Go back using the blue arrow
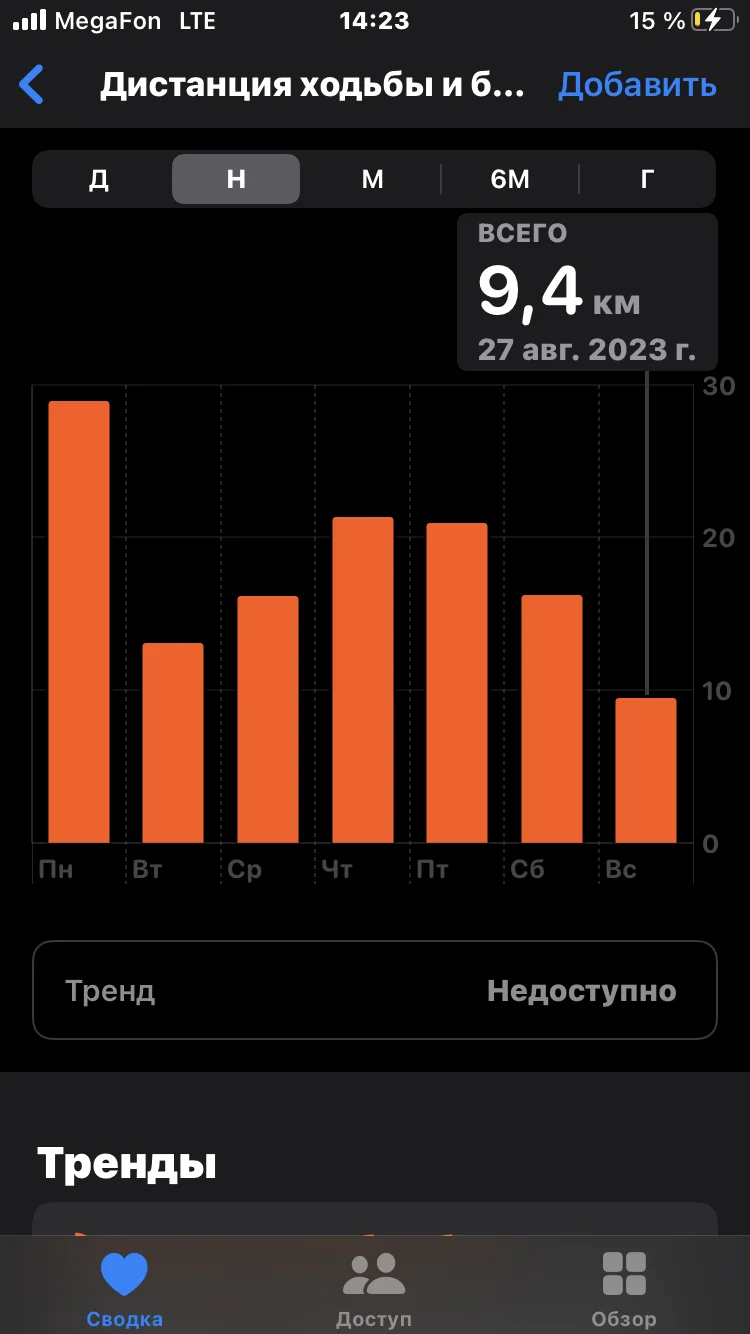 coord(32,85)
